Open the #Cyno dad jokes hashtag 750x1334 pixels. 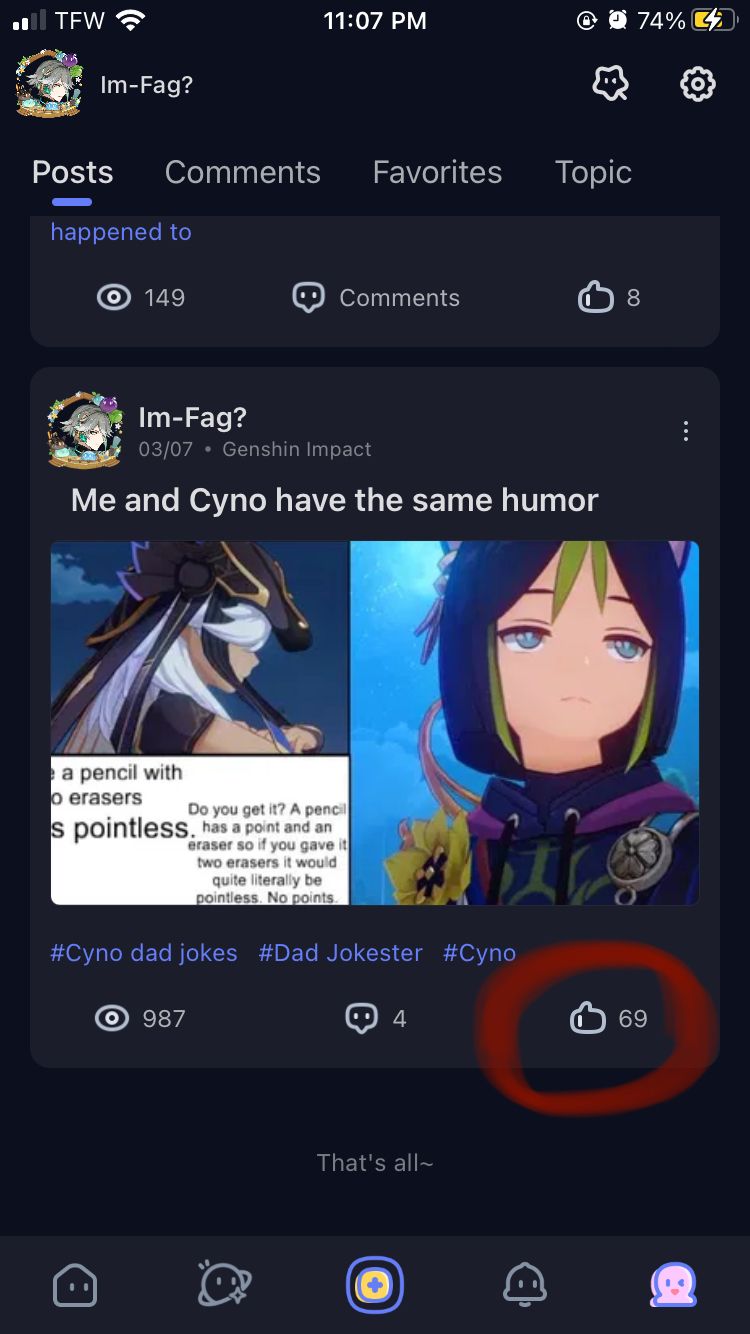pyautogui.click(x=143, y=953)
